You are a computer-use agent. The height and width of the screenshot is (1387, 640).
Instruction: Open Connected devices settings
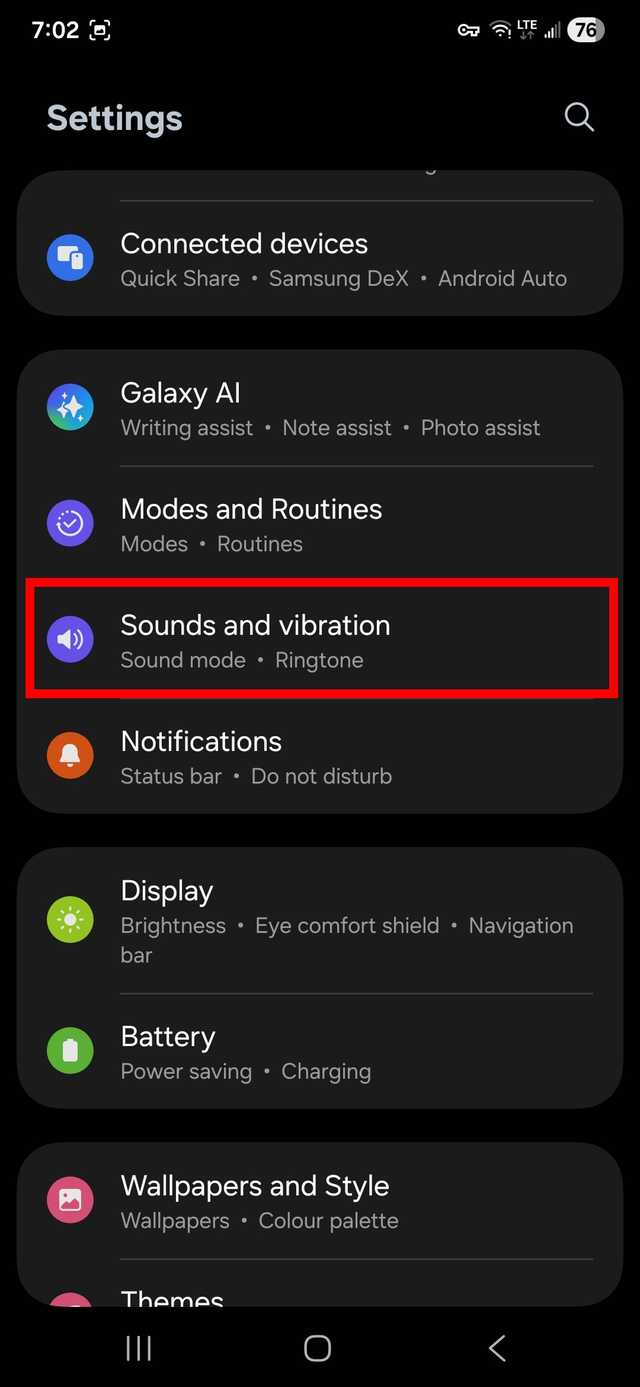320,260
